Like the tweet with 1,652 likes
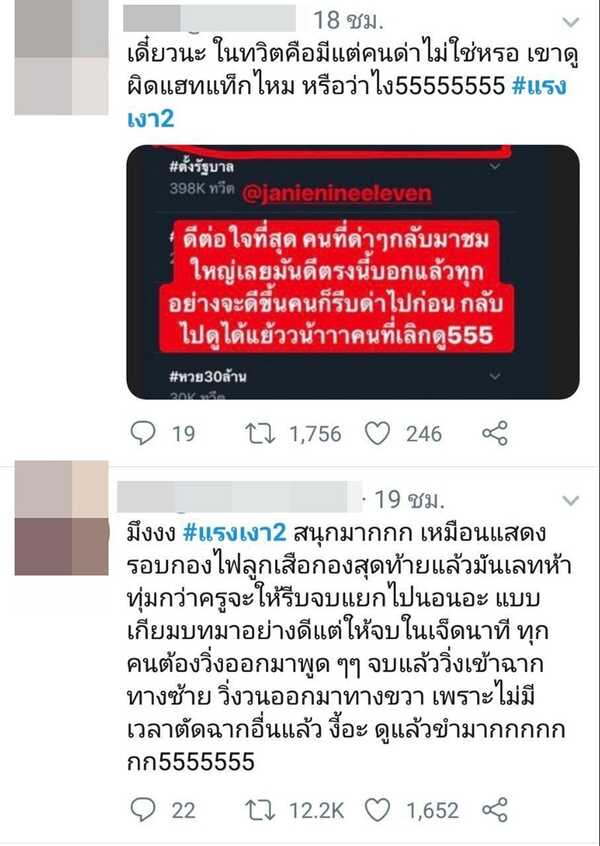This screenshot has width=600, height=846. pos(376,808)
